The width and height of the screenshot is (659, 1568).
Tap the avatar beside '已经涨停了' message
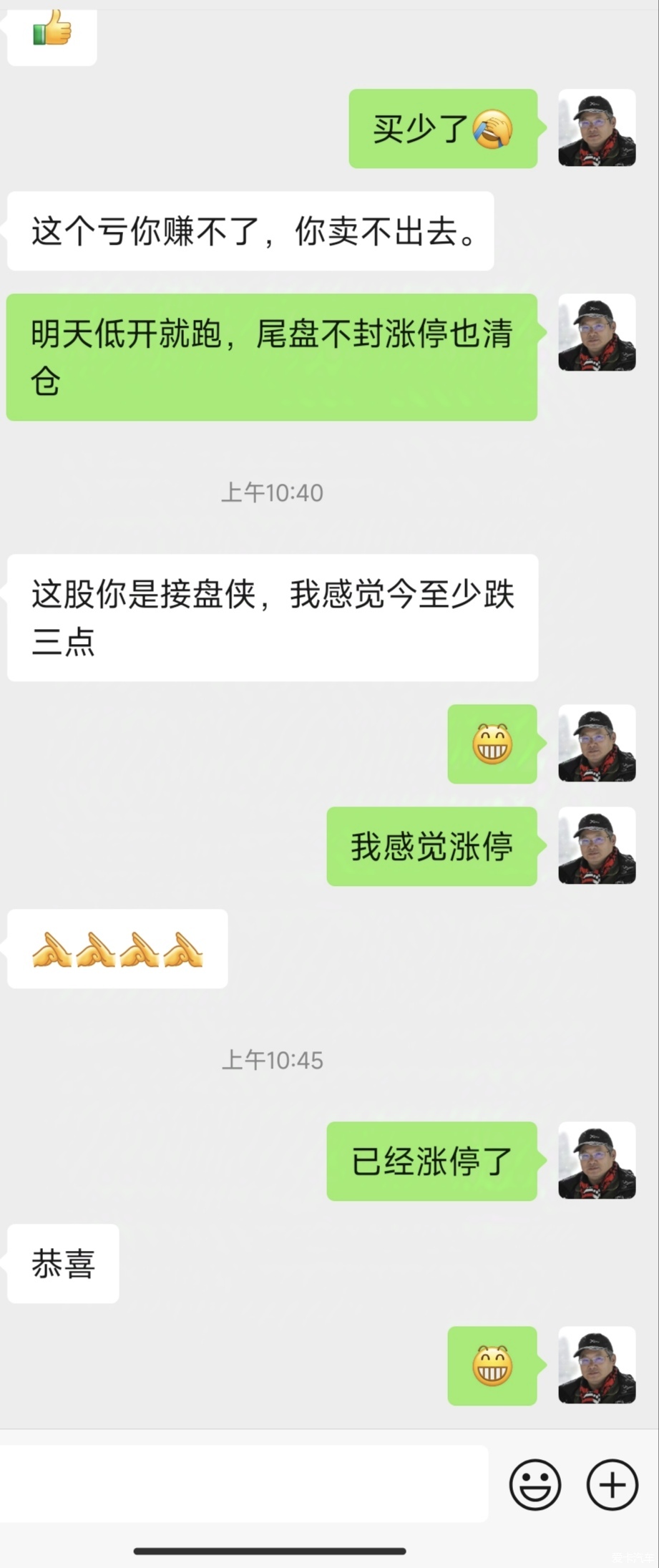[x=597, y=1160]
